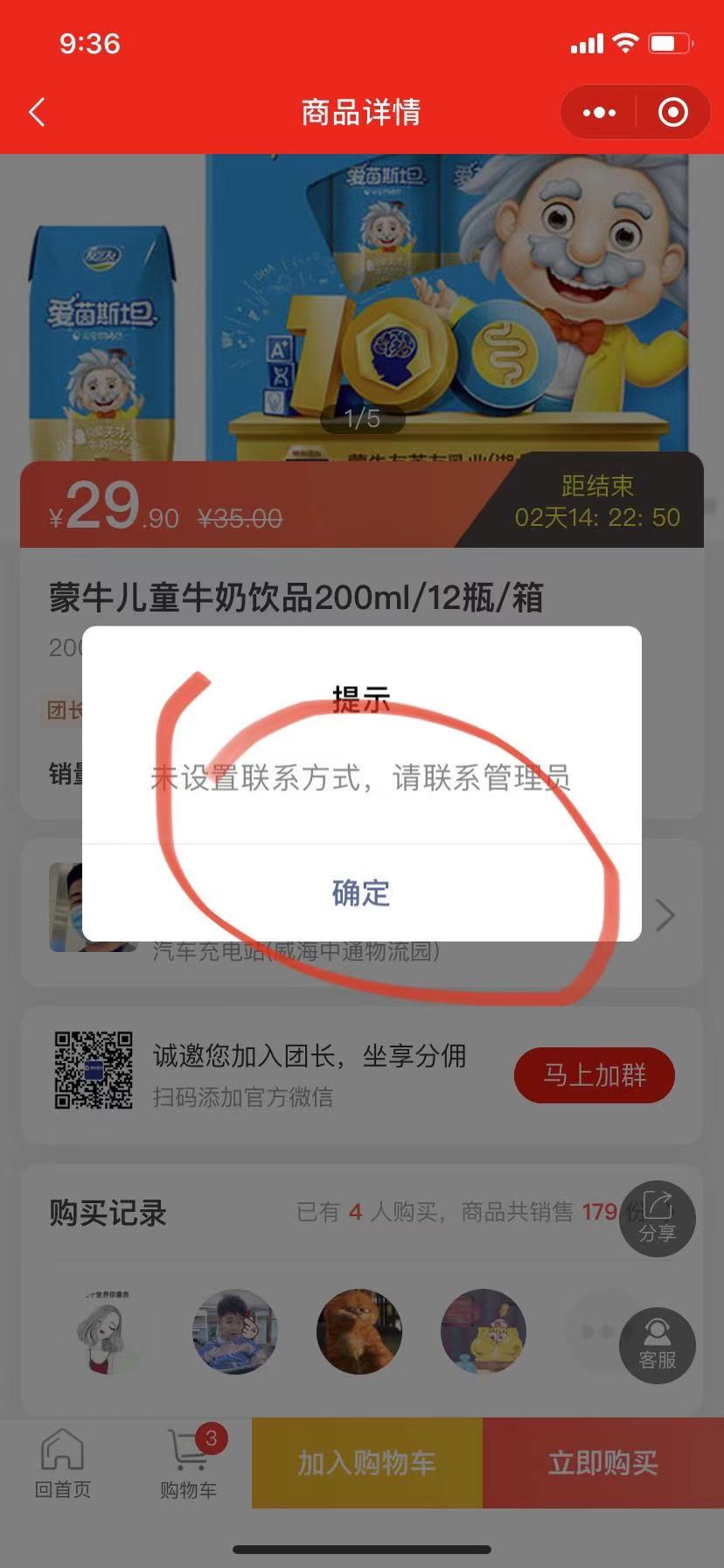Viewport: 724px width, 1568px height.
Task: Open the shopping cart 购物车
Action: (189, 1465)
